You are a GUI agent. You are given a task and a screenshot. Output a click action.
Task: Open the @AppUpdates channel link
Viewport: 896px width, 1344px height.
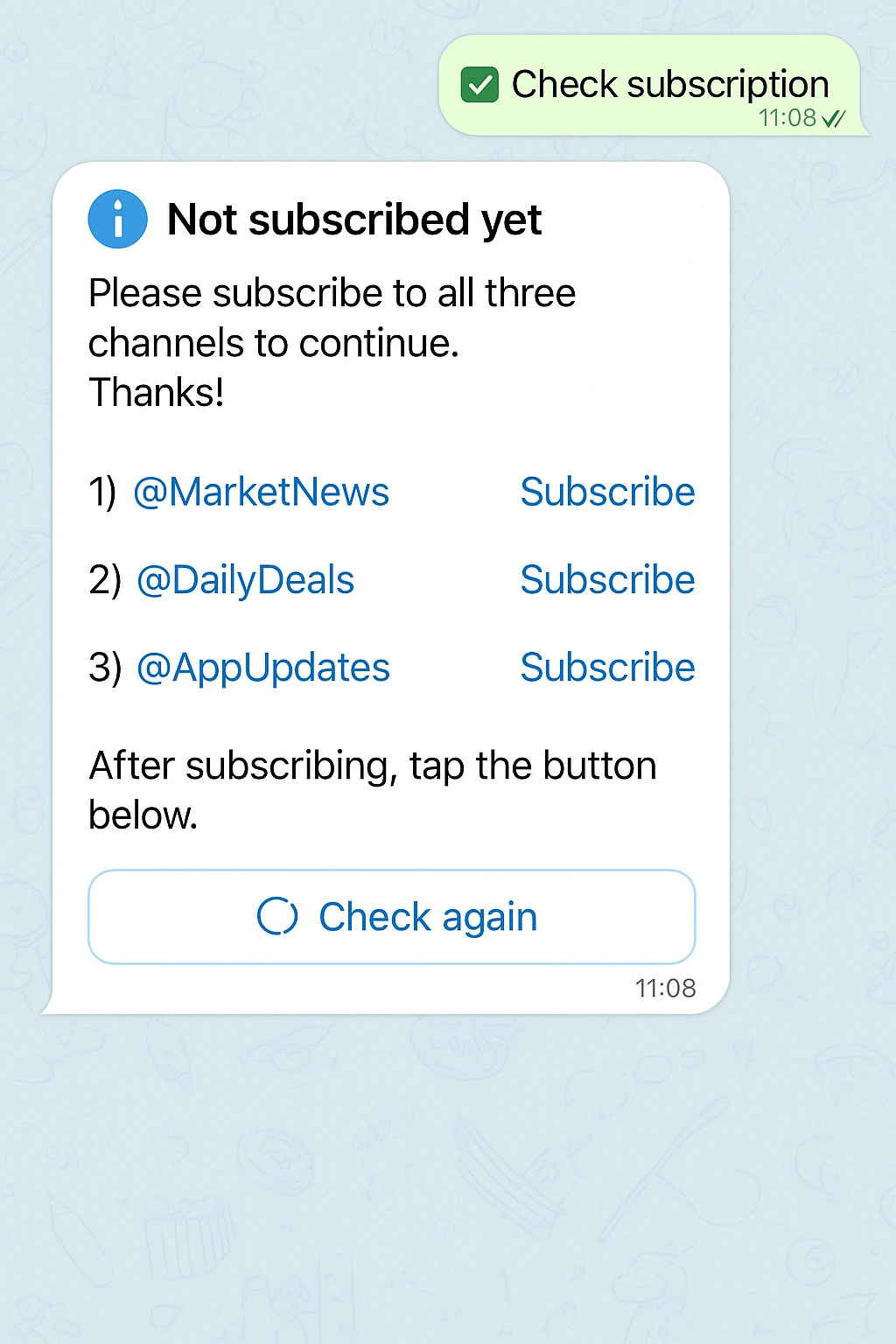(262, 668)
